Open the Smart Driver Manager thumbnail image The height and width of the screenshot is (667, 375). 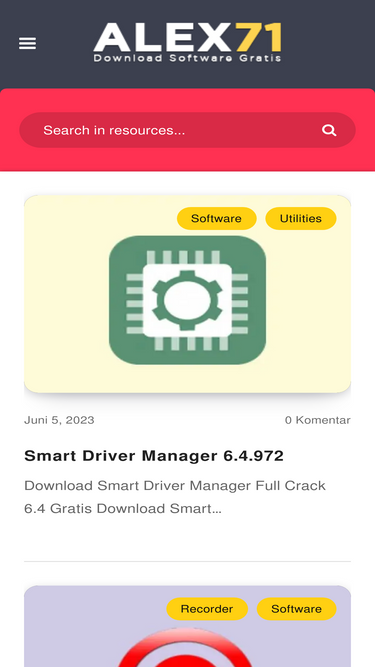[188, 294]
